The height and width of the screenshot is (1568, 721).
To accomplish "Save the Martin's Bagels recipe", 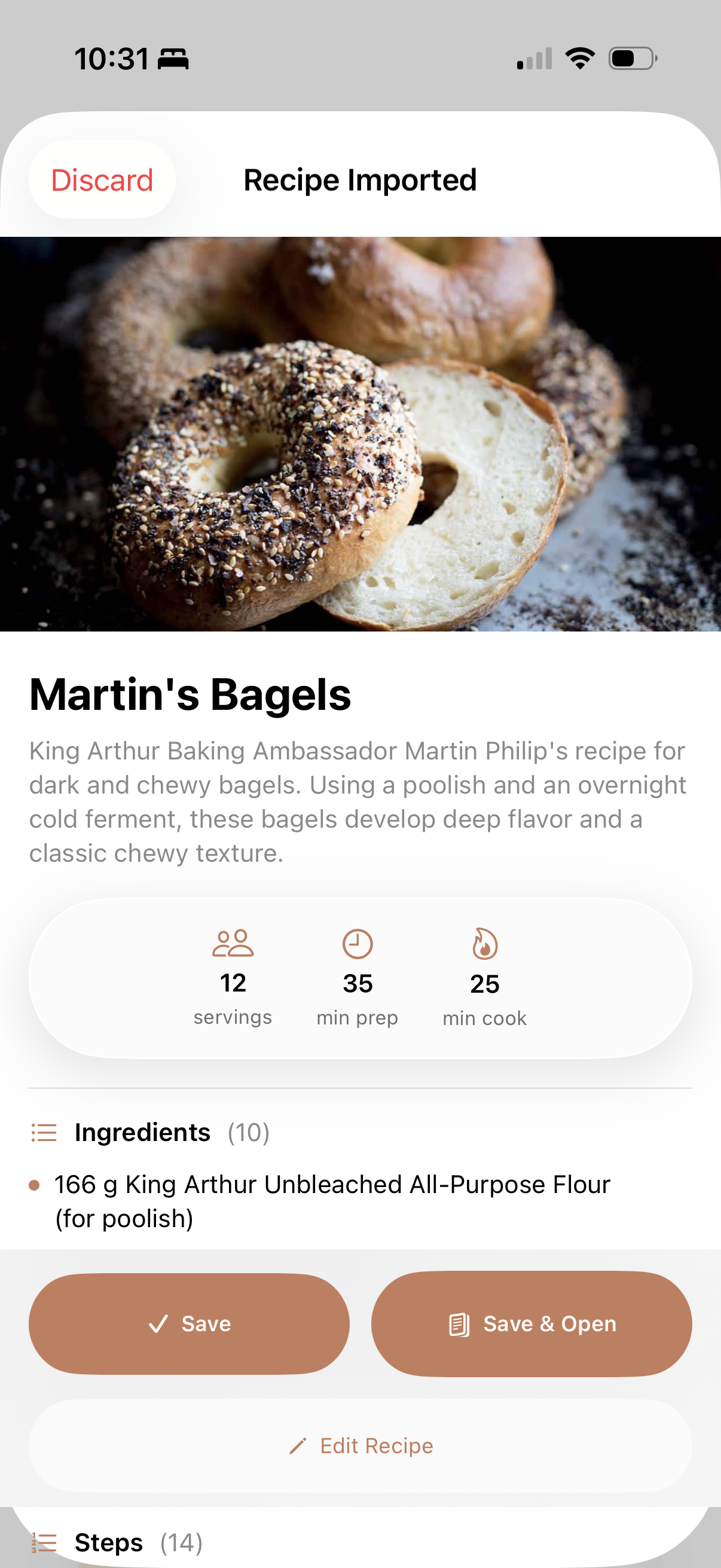I will point(190,1323).
